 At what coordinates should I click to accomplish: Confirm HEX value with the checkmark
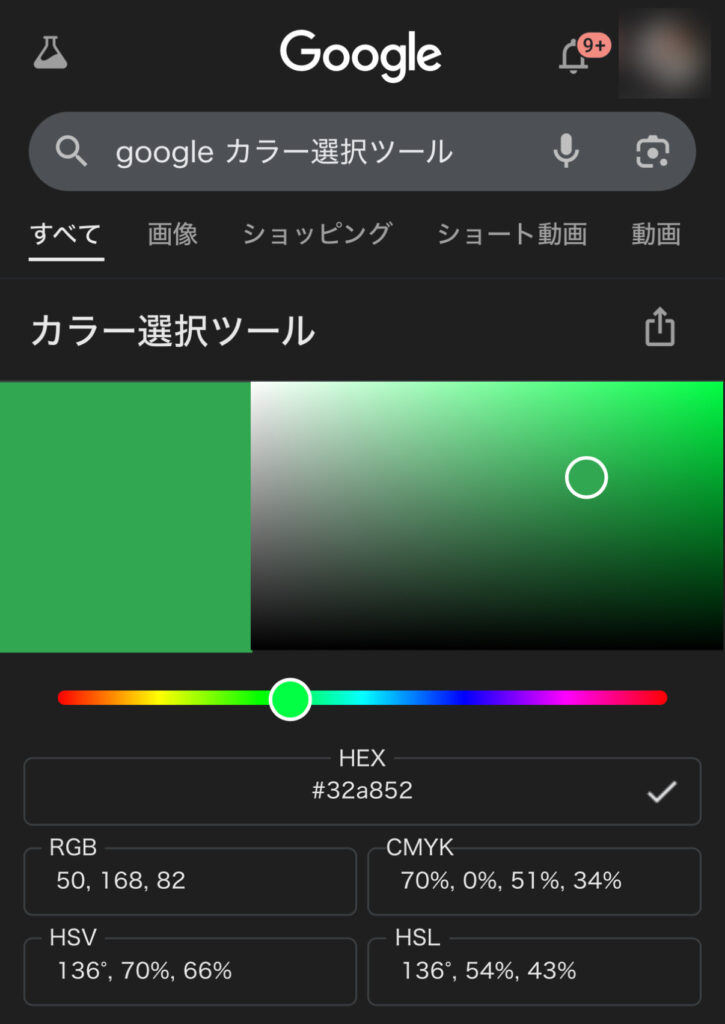click(661, 792)
